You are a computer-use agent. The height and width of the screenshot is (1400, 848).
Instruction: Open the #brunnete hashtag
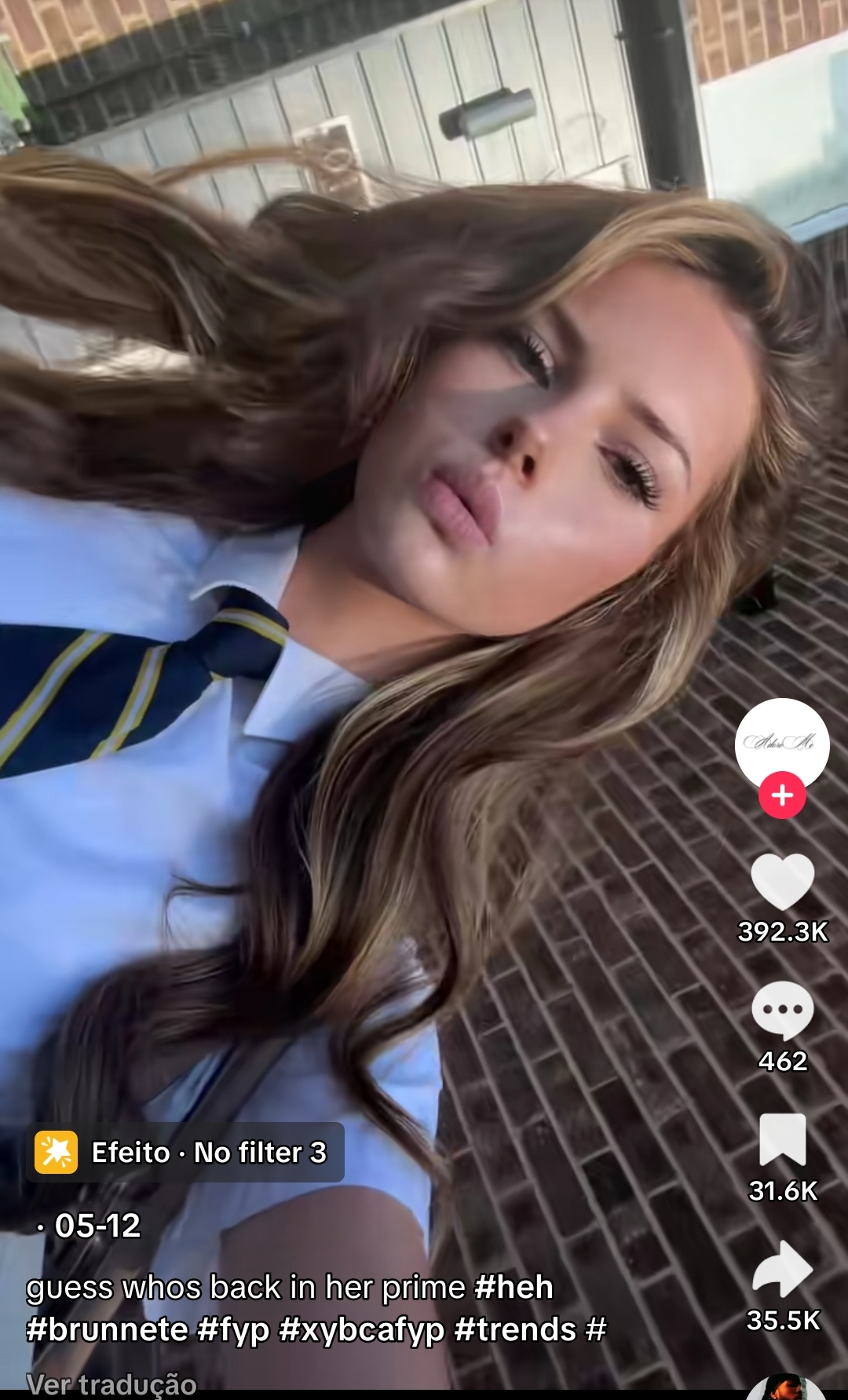[x=107, y=1330]
